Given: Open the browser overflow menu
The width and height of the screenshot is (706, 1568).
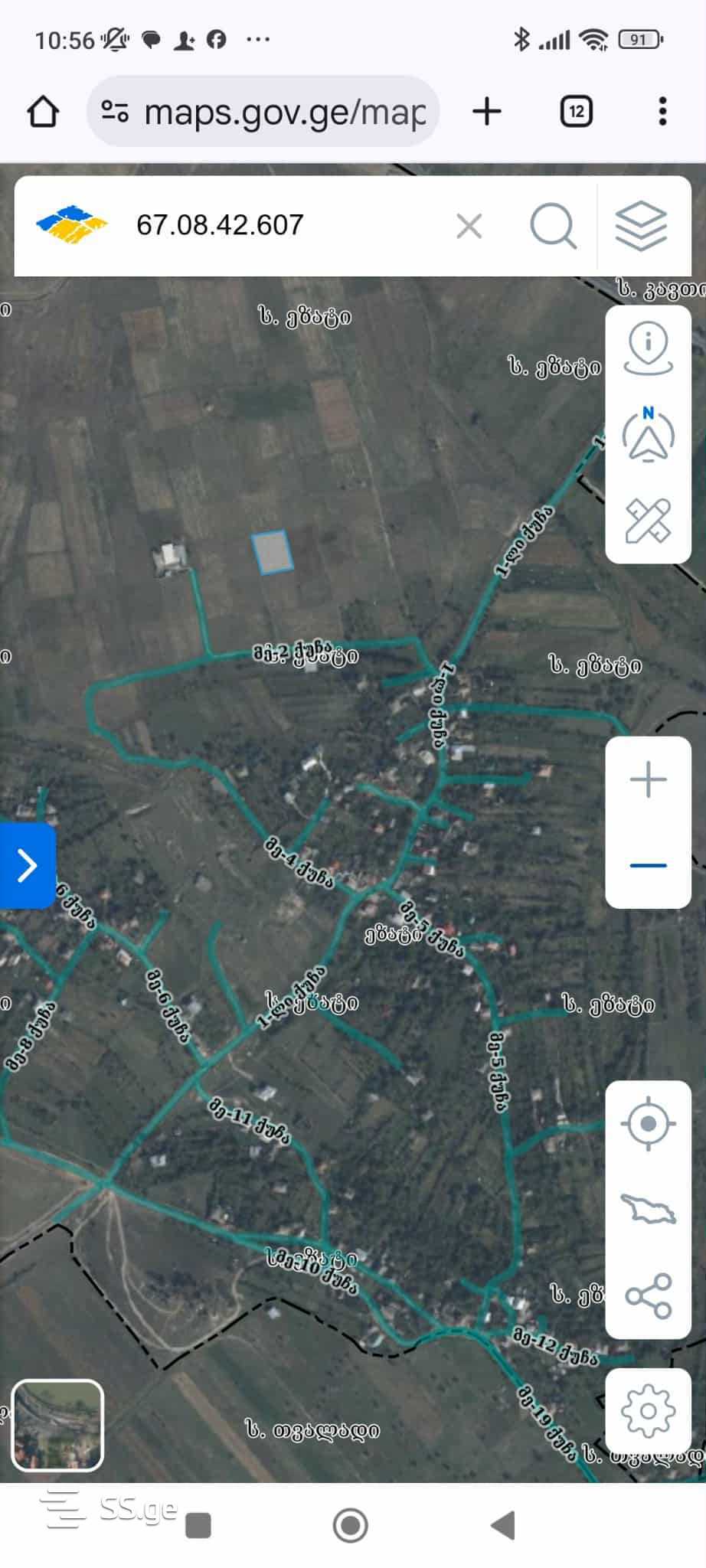Looking at the screenshot, I should (x=662, y=112).
